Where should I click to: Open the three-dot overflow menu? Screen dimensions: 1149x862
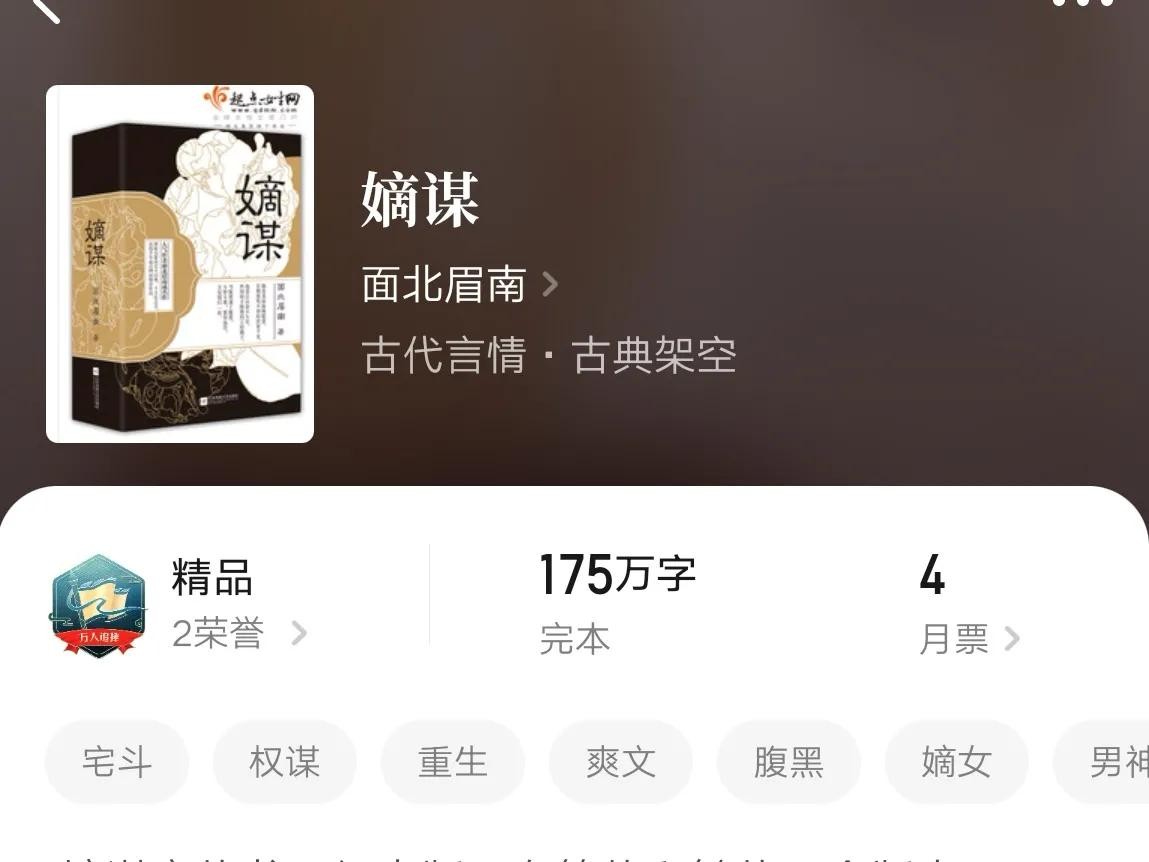(x=1083, y=4)
